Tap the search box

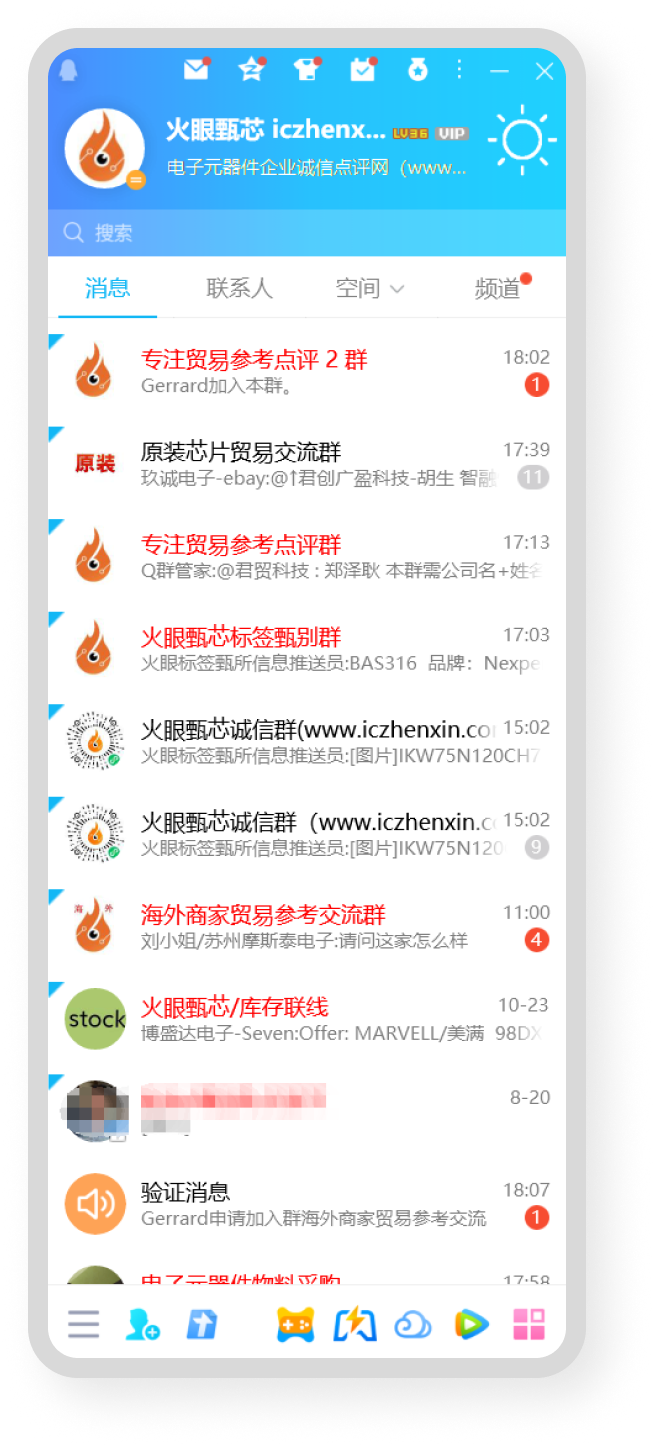[300, 233]
